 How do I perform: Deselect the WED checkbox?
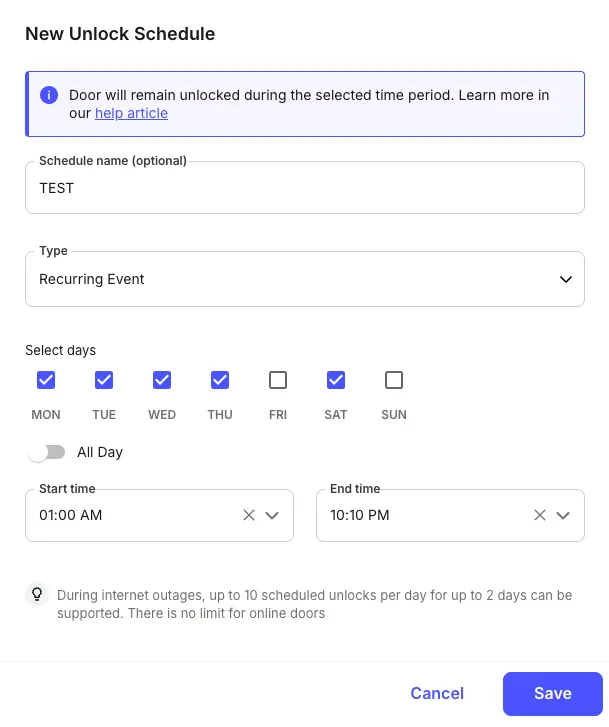162,380
